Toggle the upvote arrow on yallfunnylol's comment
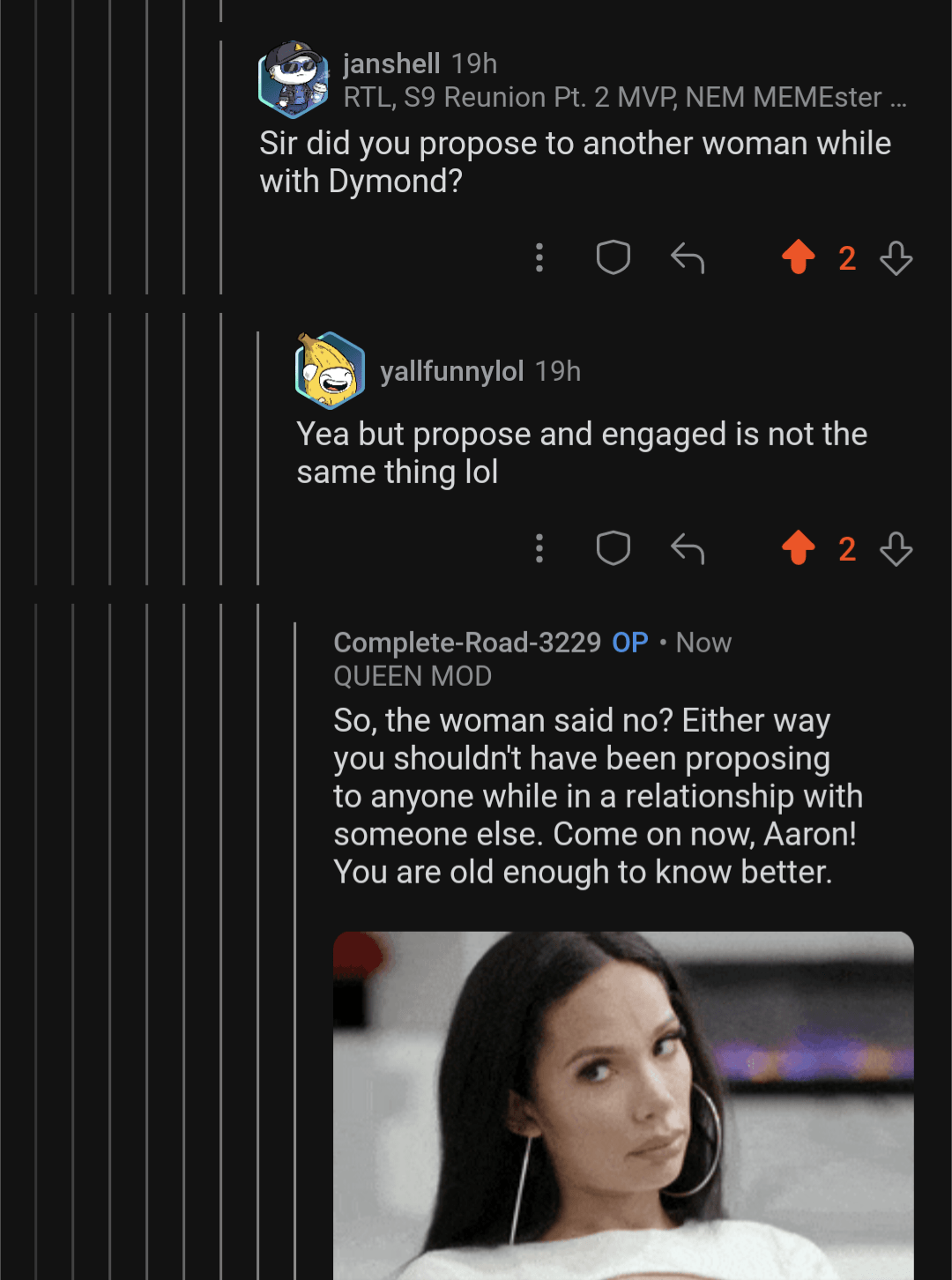This screenshot has width=952, height=1280. 798,549
